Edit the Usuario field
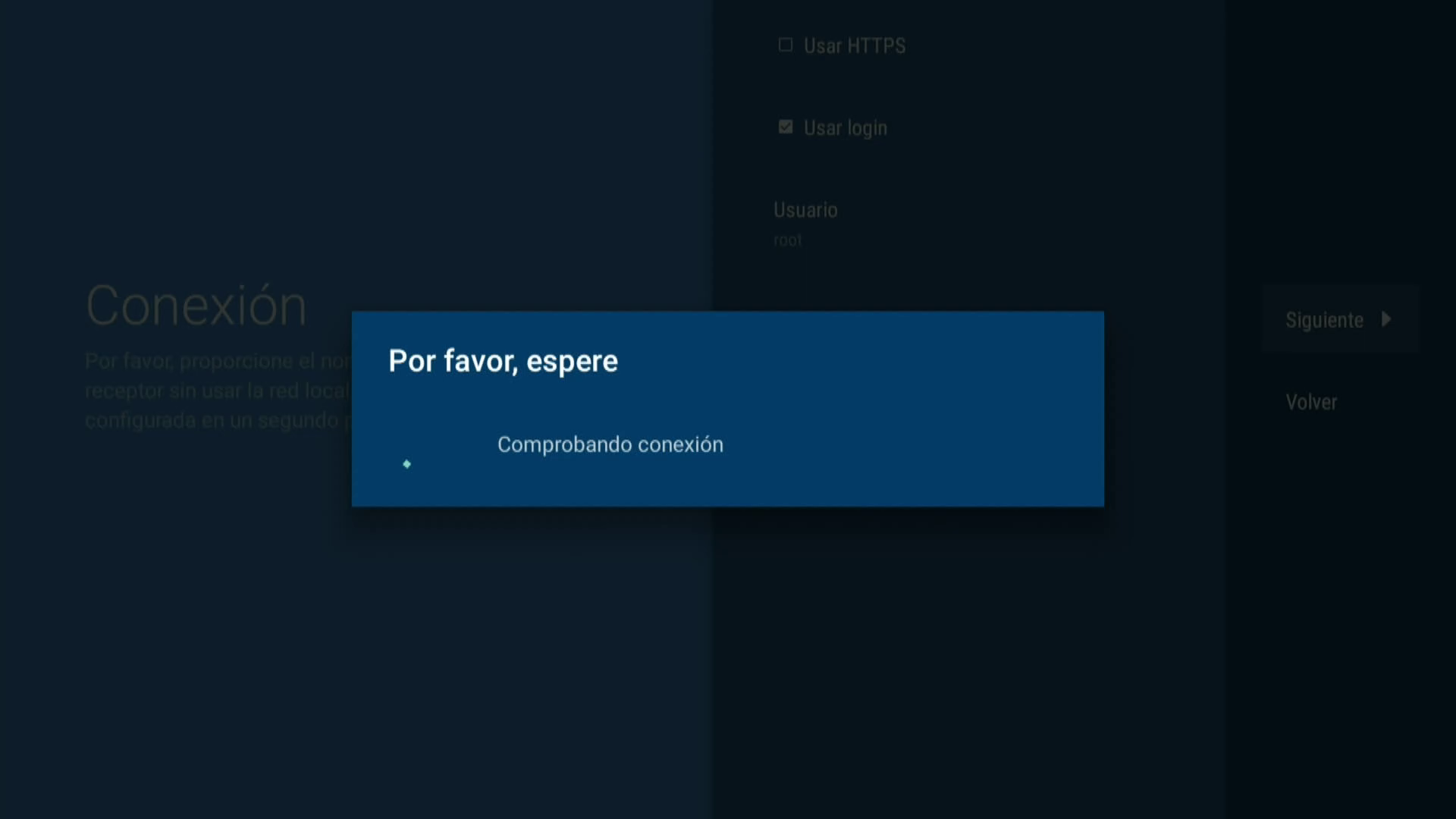This screenshot has height=819, width=1456. pos(805,224)
